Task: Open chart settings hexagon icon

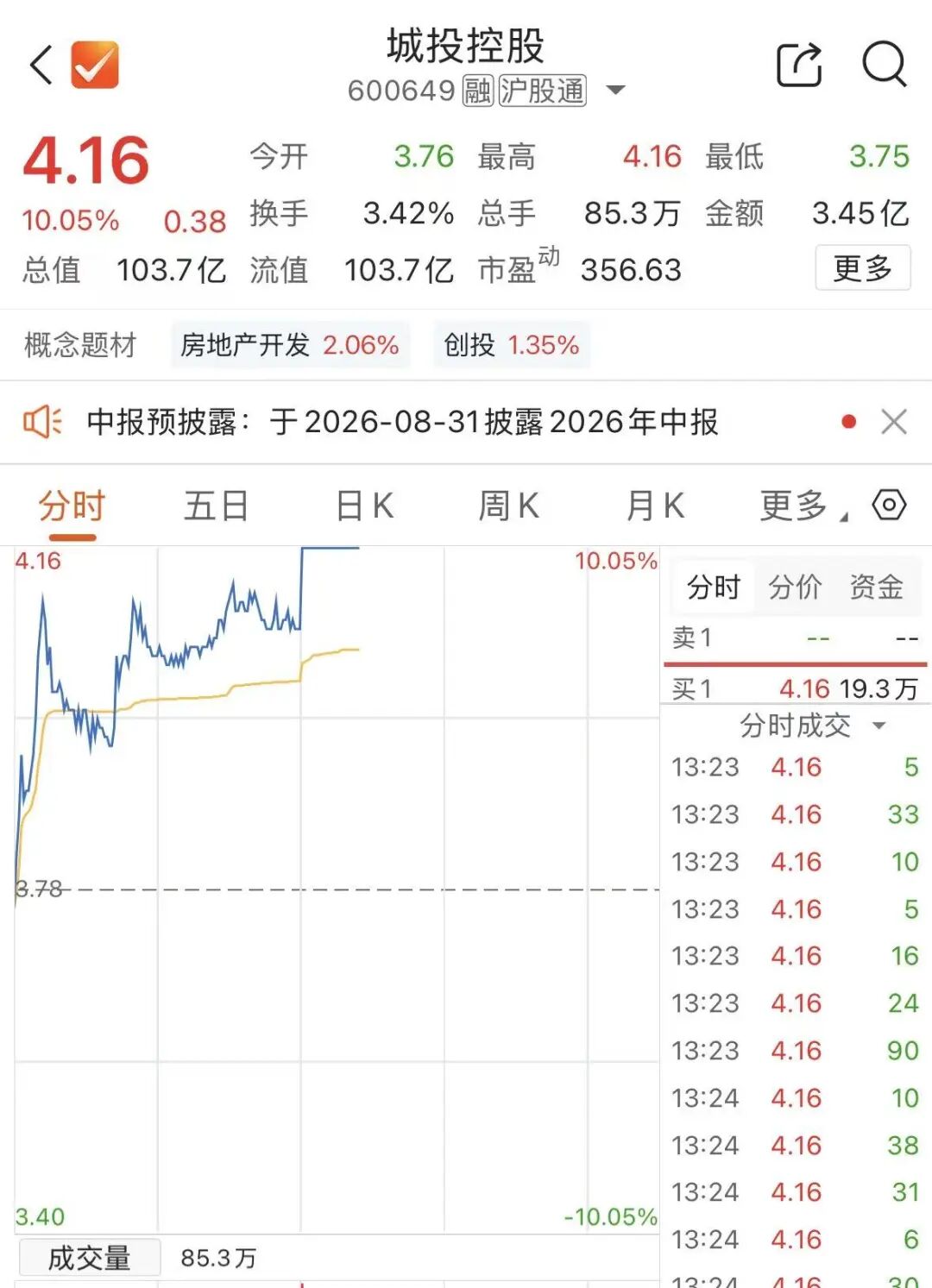Action: (890, 505)
